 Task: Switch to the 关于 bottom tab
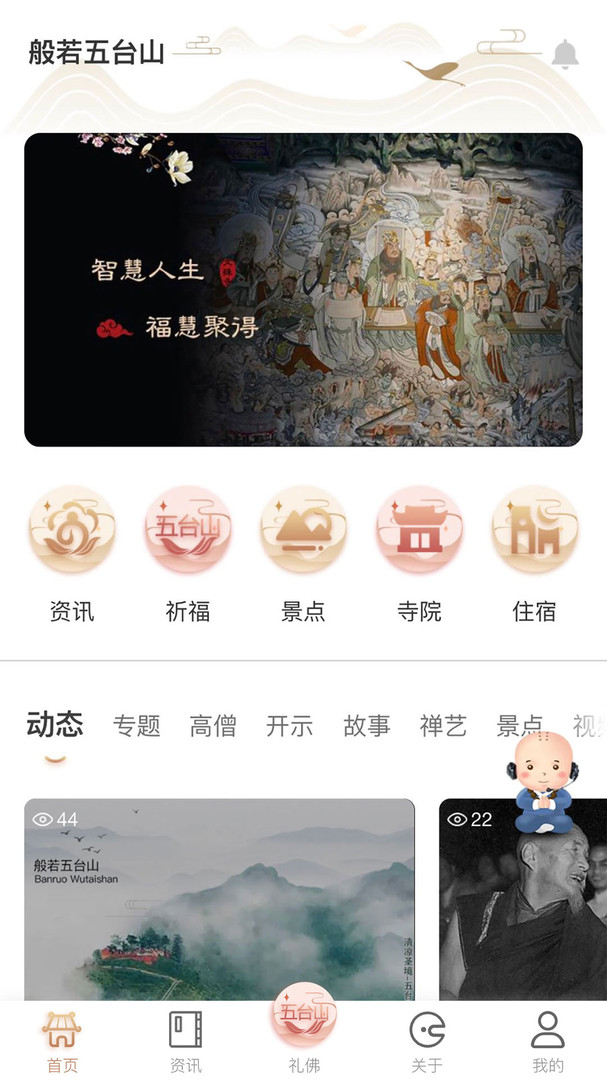426,1041
